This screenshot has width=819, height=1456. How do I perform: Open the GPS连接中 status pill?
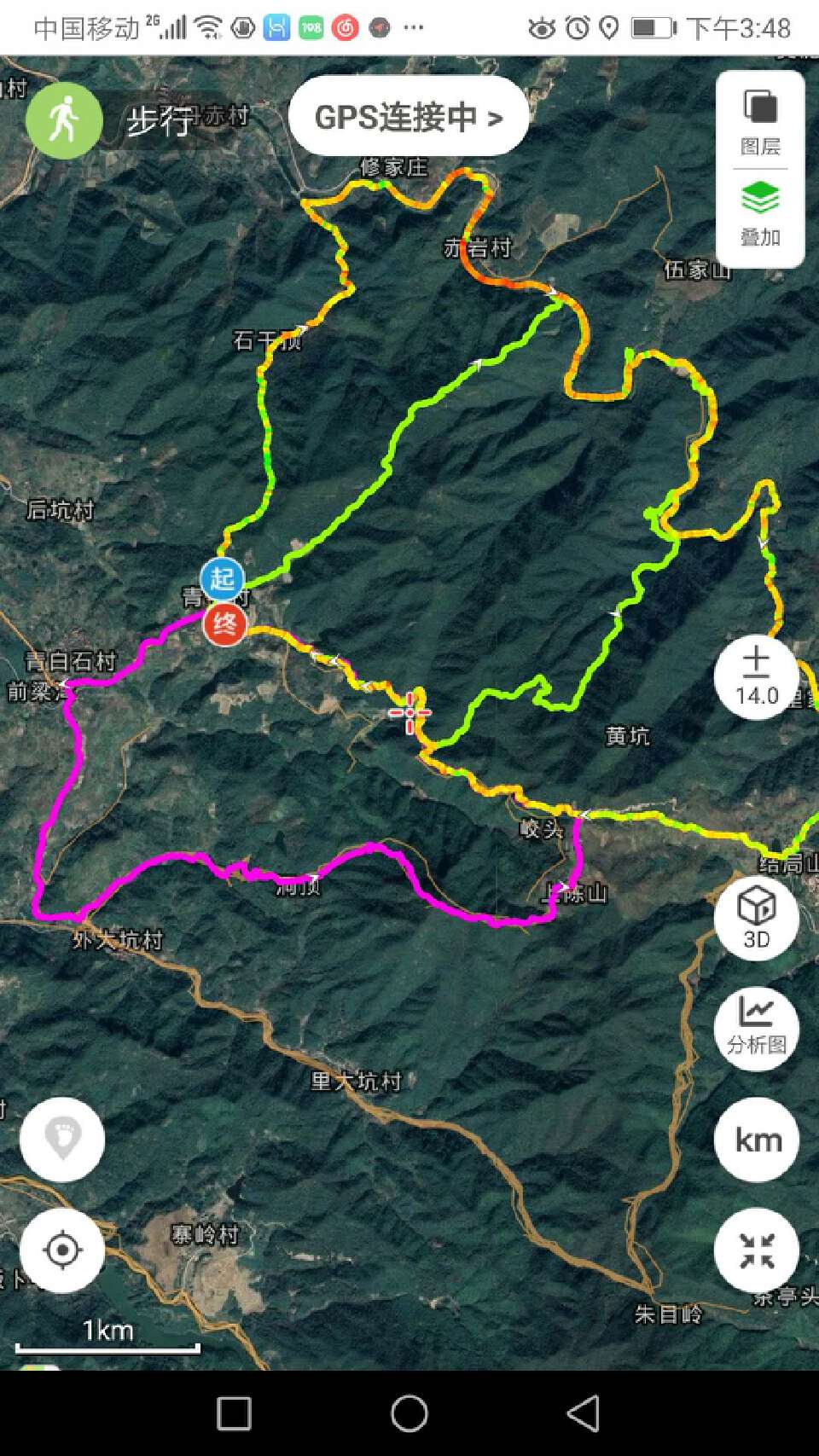pyautogui.click(x=409, y=117)
